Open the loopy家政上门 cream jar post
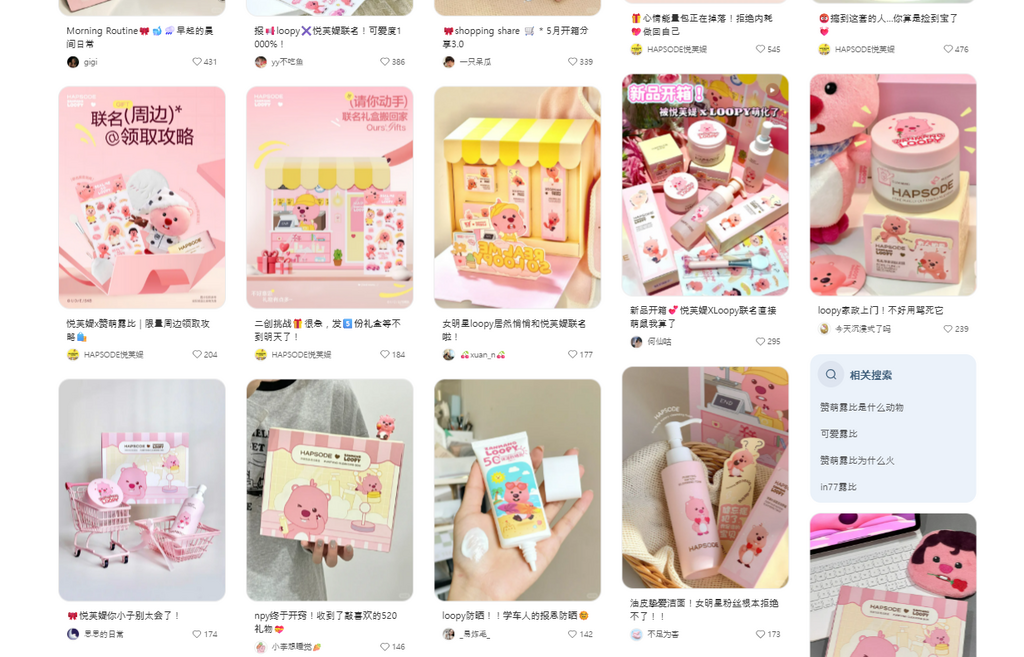 pos(893,184)
